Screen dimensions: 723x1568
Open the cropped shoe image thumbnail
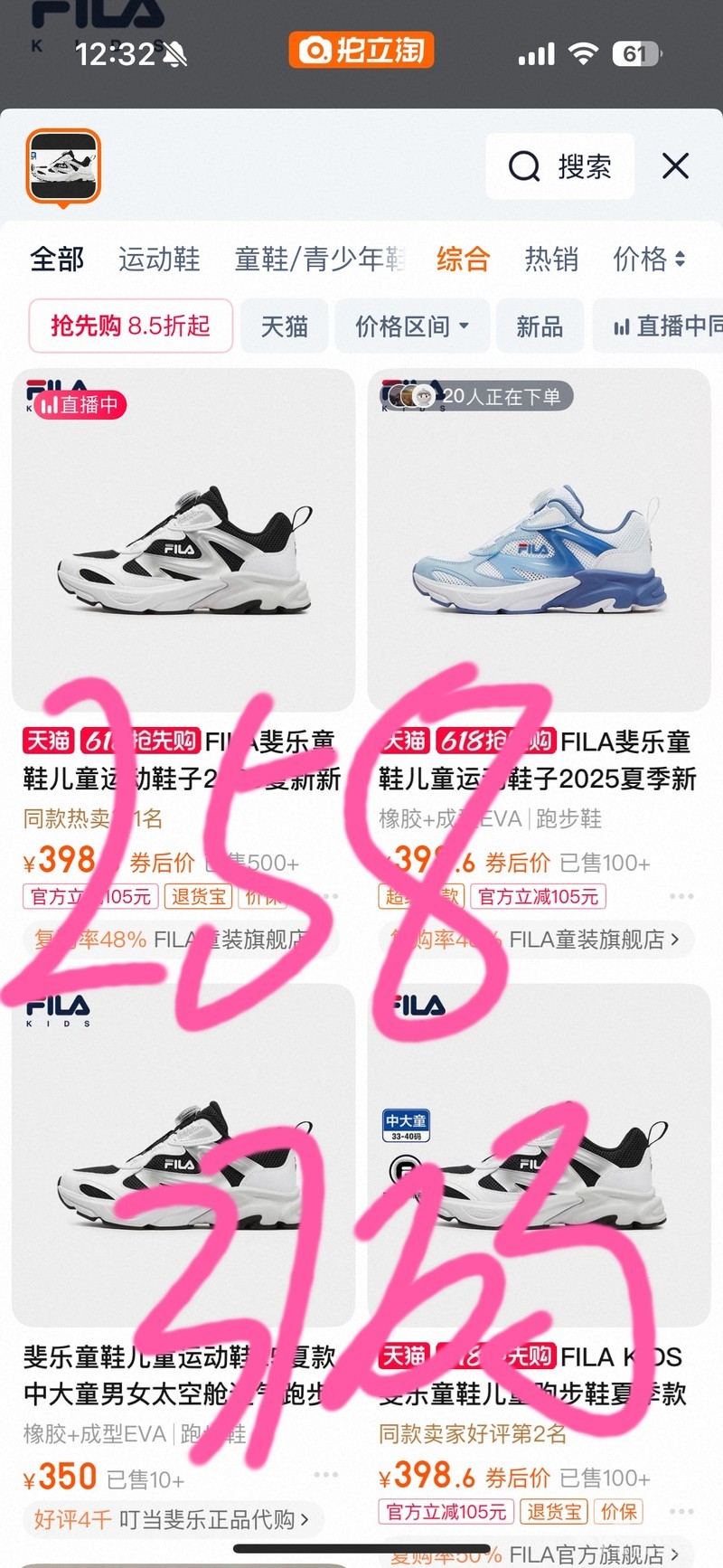(x=63, y=166)
